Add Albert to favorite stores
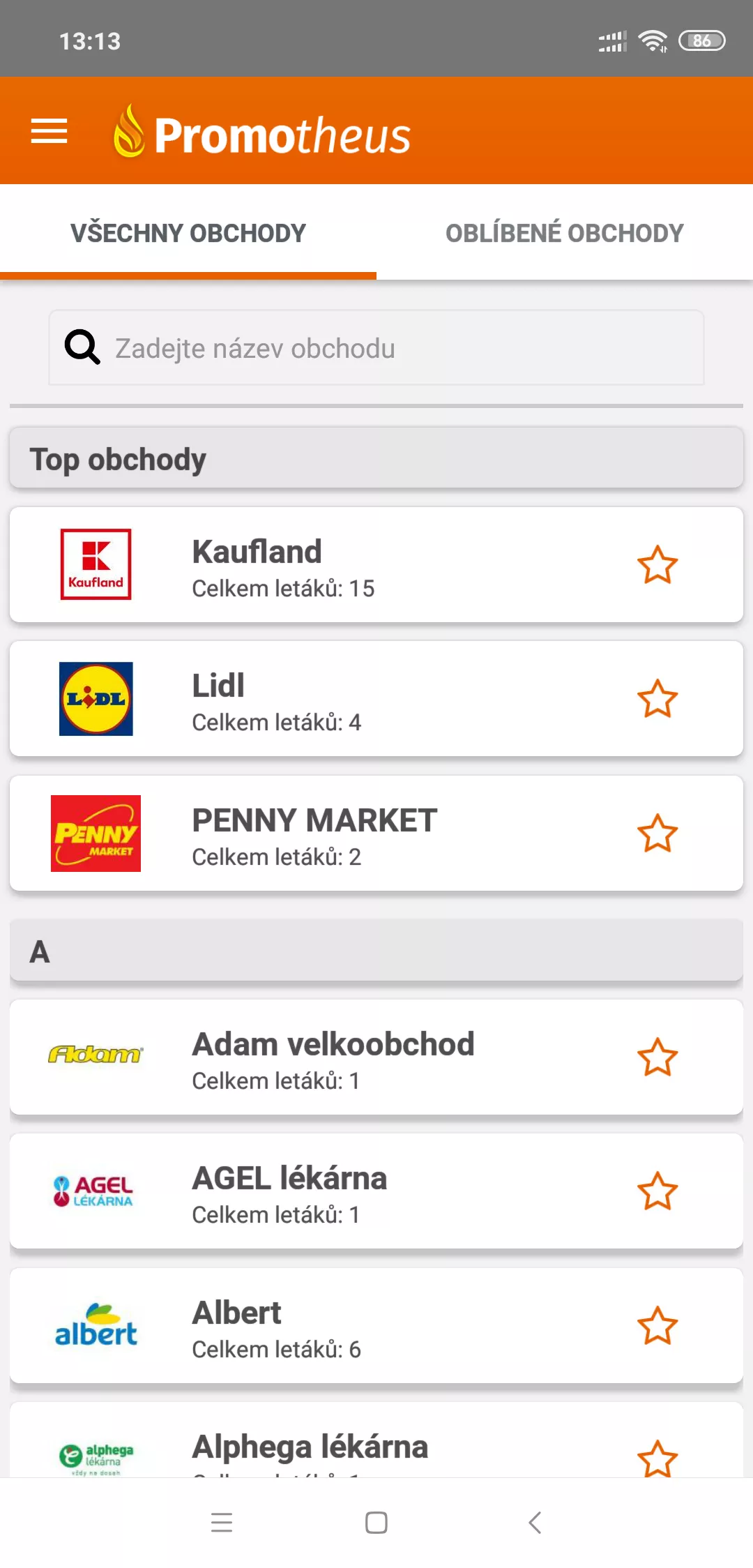Screen dimensions: 753x1568 coord(657,1326)
